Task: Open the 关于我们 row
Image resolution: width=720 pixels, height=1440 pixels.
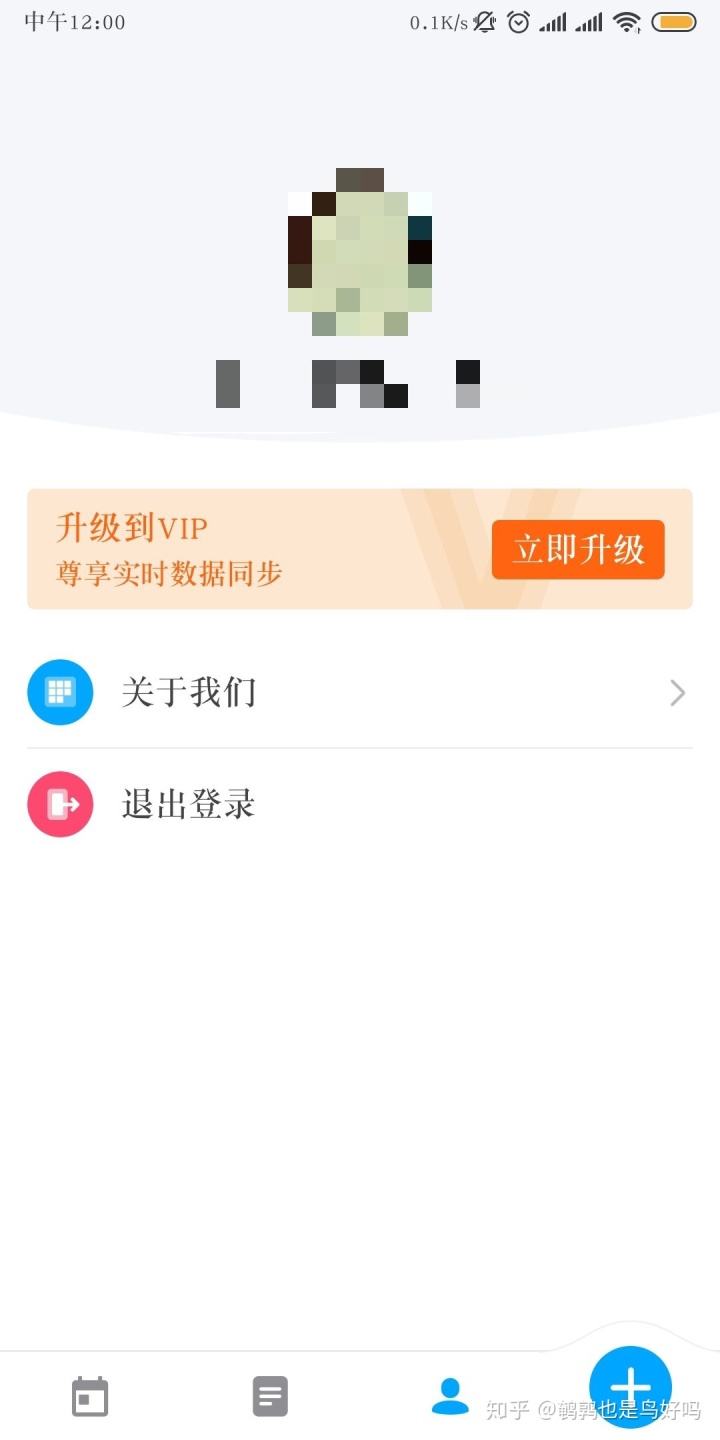Action: click(x=360, y=692)
